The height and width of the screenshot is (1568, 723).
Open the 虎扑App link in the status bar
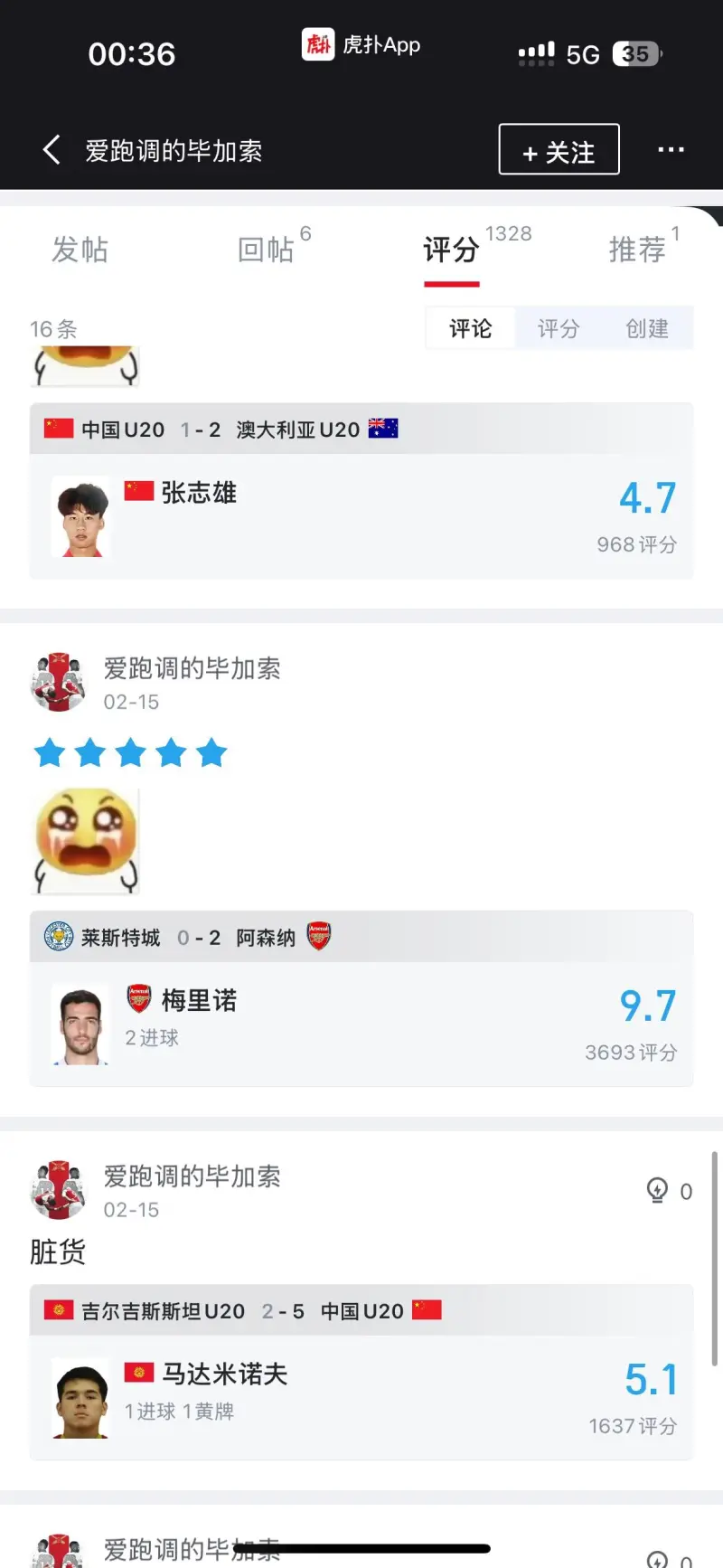pos(361,44)
